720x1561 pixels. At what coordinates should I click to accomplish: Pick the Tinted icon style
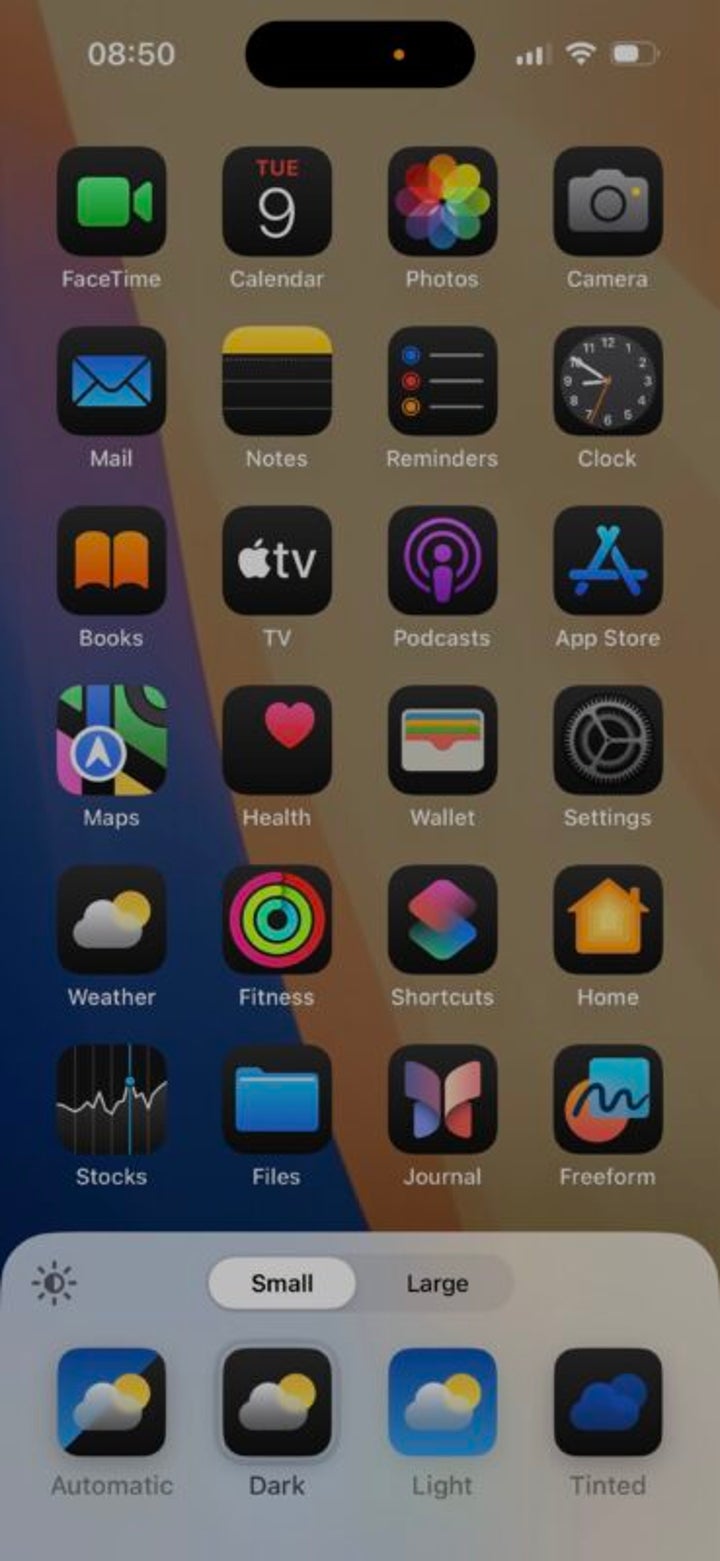(607, 1402)
